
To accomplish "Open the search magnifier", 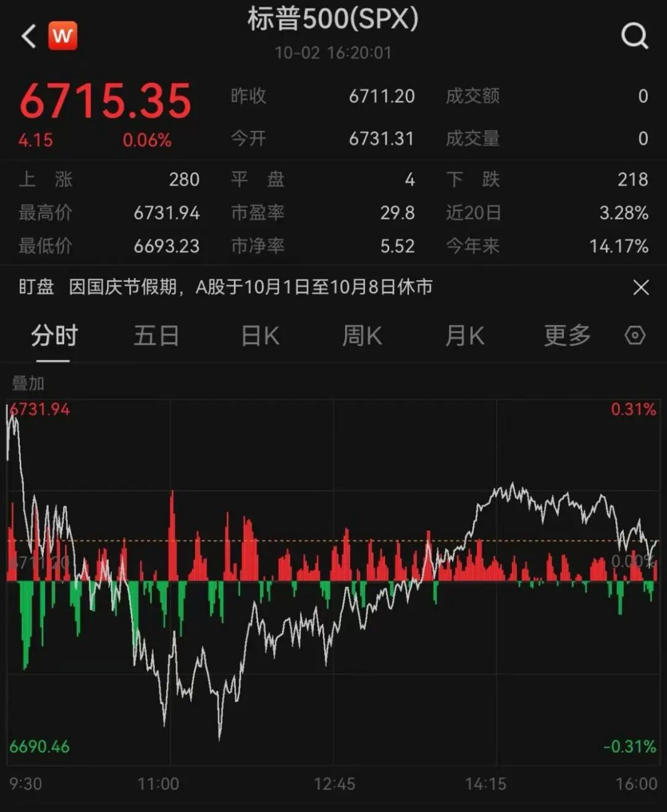I will coord(635,37).
